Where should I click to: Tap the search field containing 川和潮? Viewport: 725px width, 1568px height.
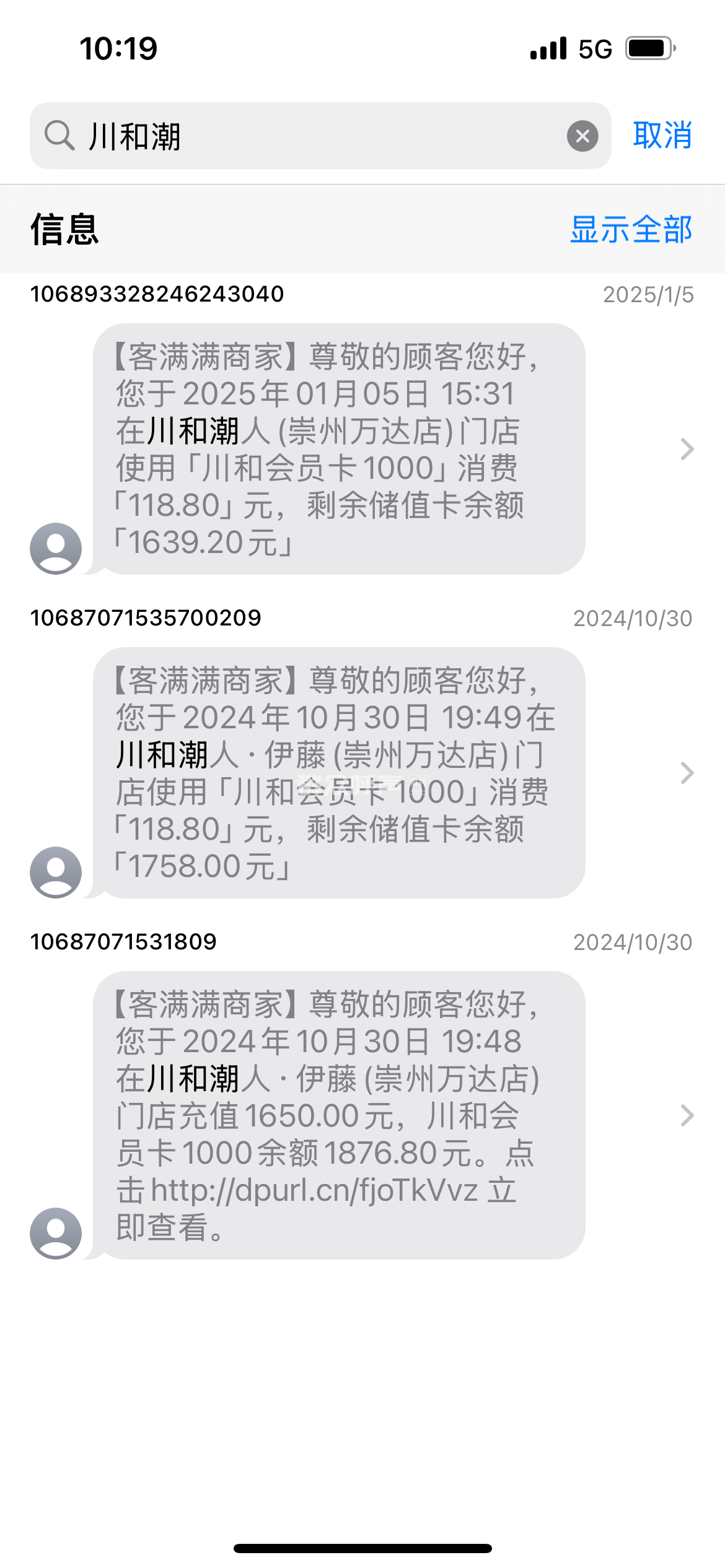310,136
